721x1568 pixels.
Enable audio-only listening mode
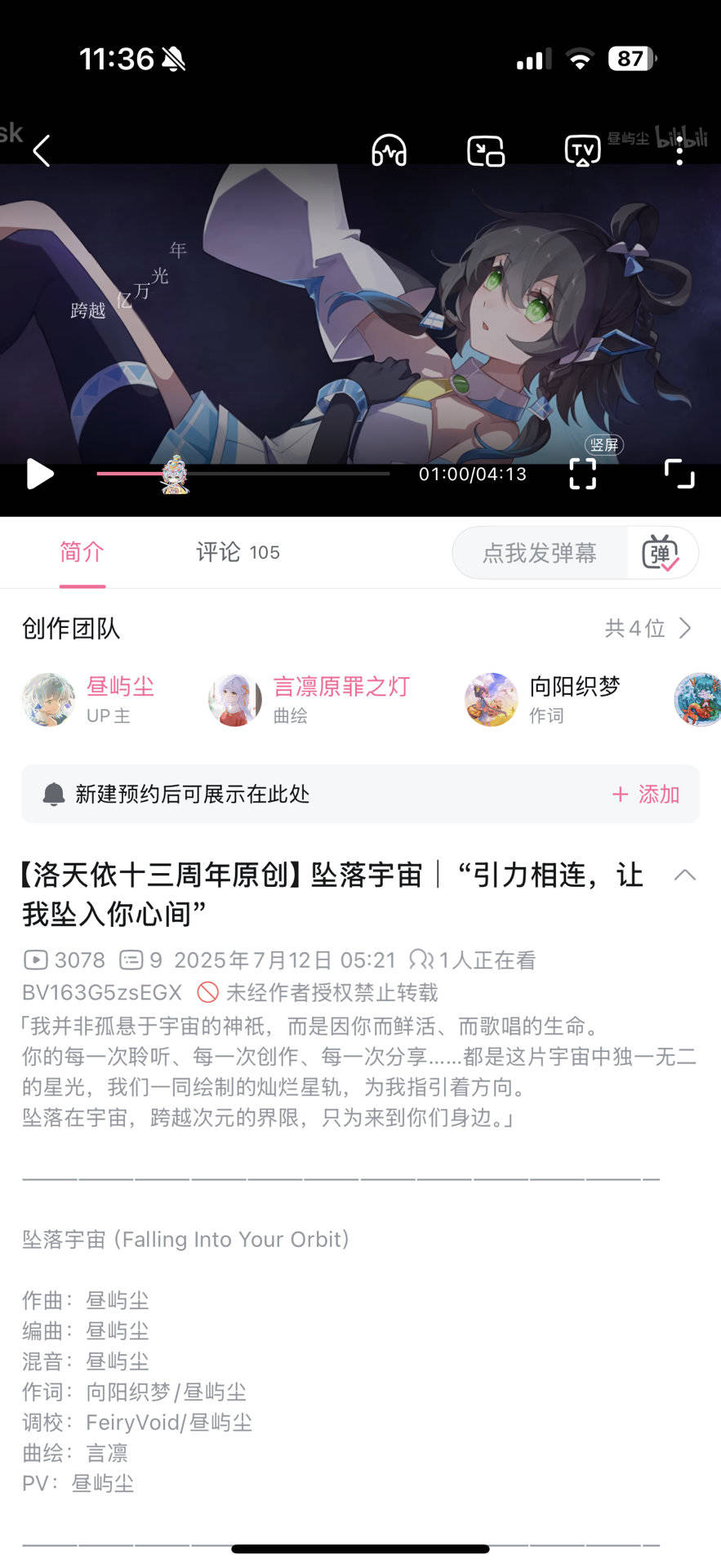coord(389,151)
